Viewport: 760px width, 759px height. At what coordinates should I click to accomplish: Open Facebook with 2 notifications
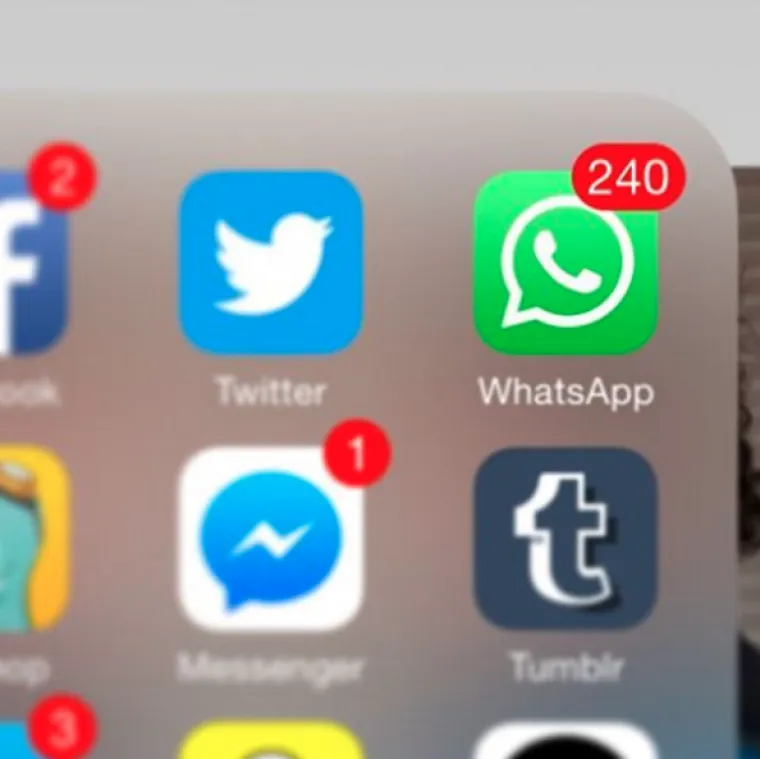(30, 265)
